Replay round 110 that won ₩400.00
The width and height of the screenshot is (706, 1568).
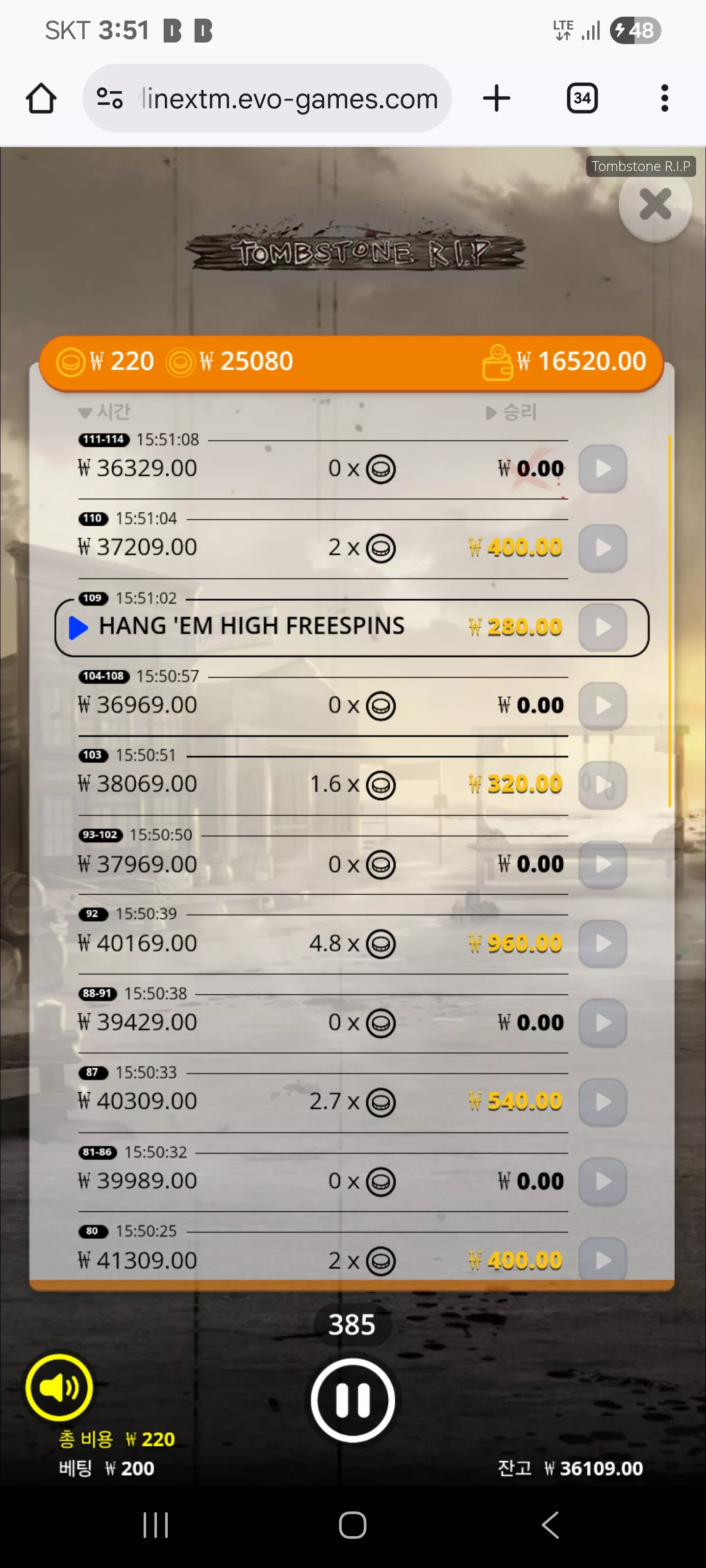(x=603, y=548)
